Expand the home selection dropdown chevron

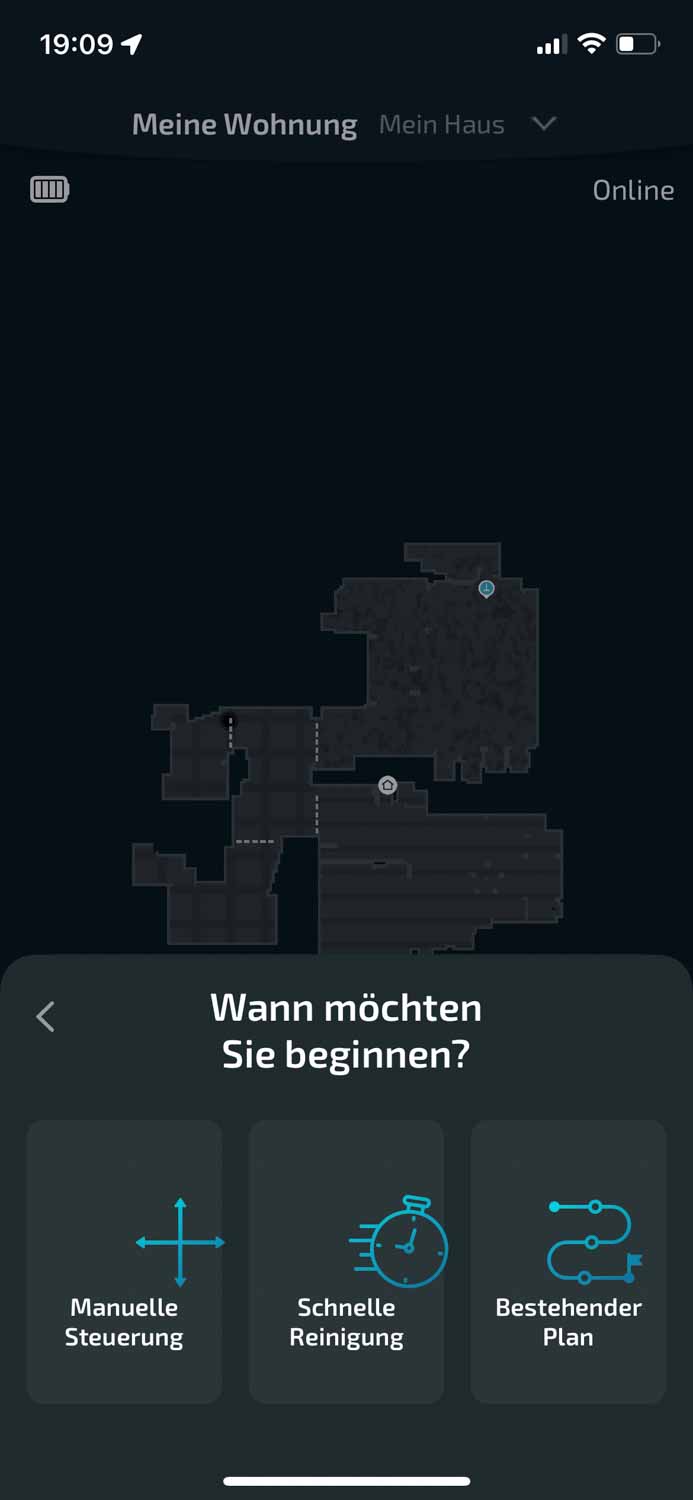(543, 124)
